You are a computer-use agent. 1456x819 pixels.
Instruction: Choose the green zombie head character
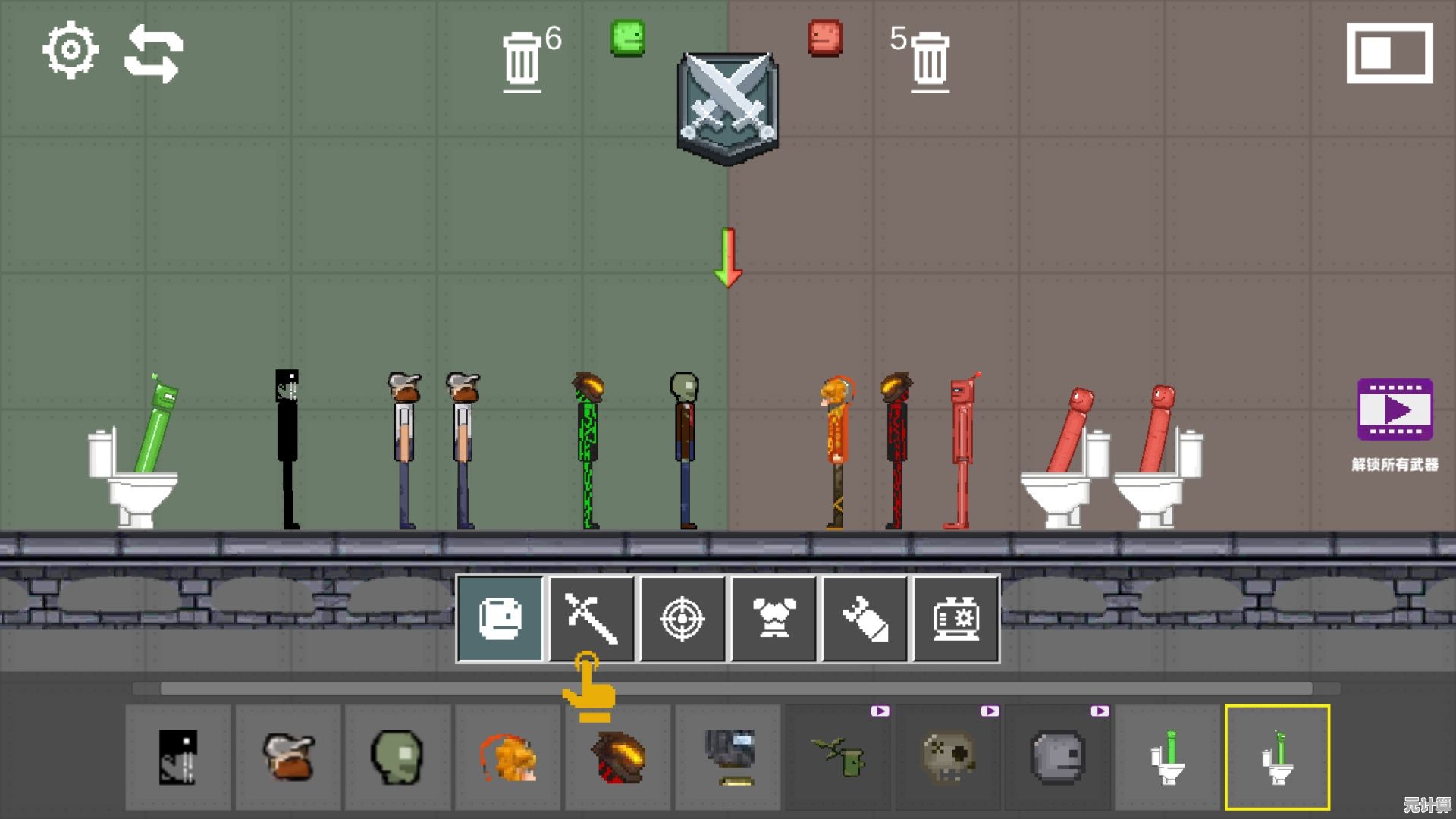398,757
